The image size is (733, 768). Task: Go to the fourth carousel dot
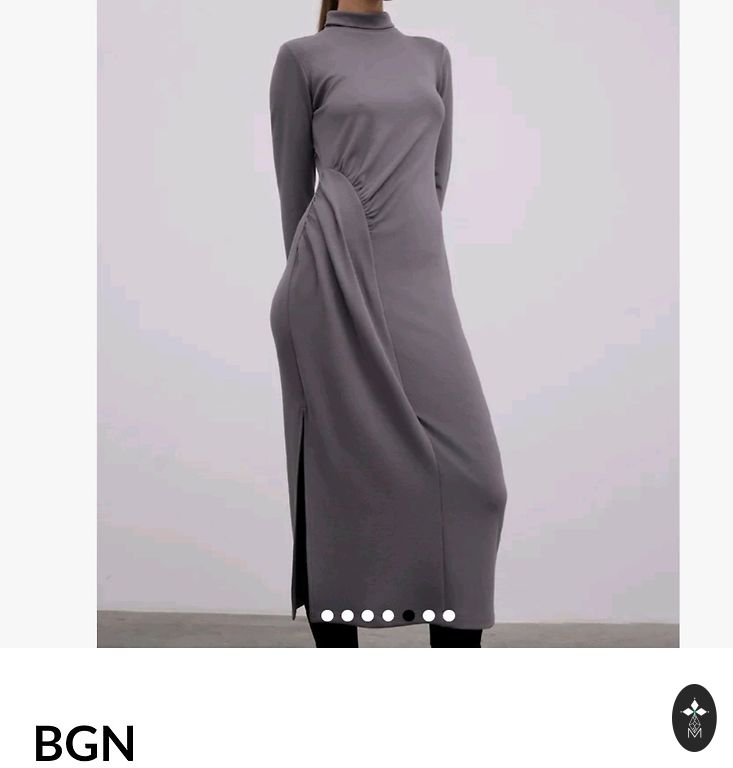pyautogui.click(x=388, y=616)
